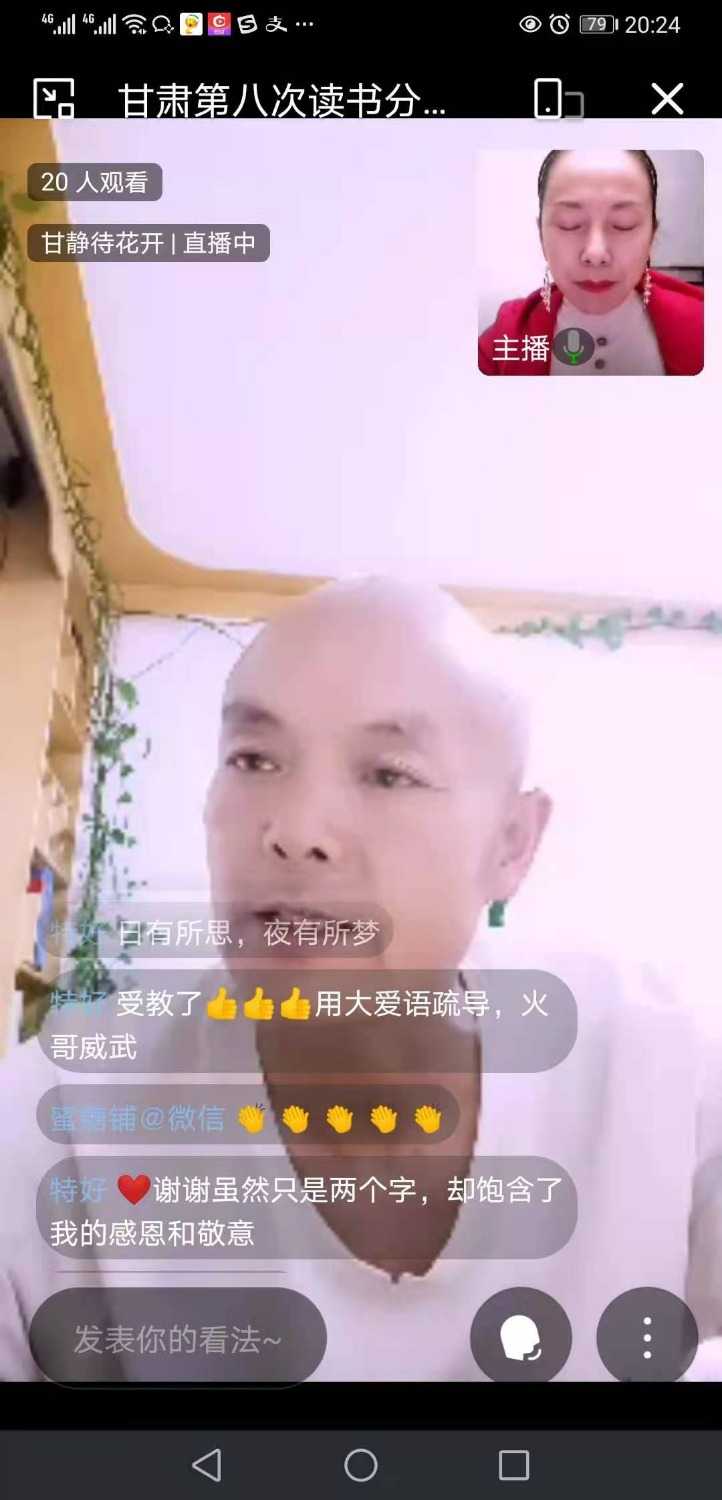Tap the 20 人观看 viewer count
The height and width of the screenshot is (1500, 722).
94,182
